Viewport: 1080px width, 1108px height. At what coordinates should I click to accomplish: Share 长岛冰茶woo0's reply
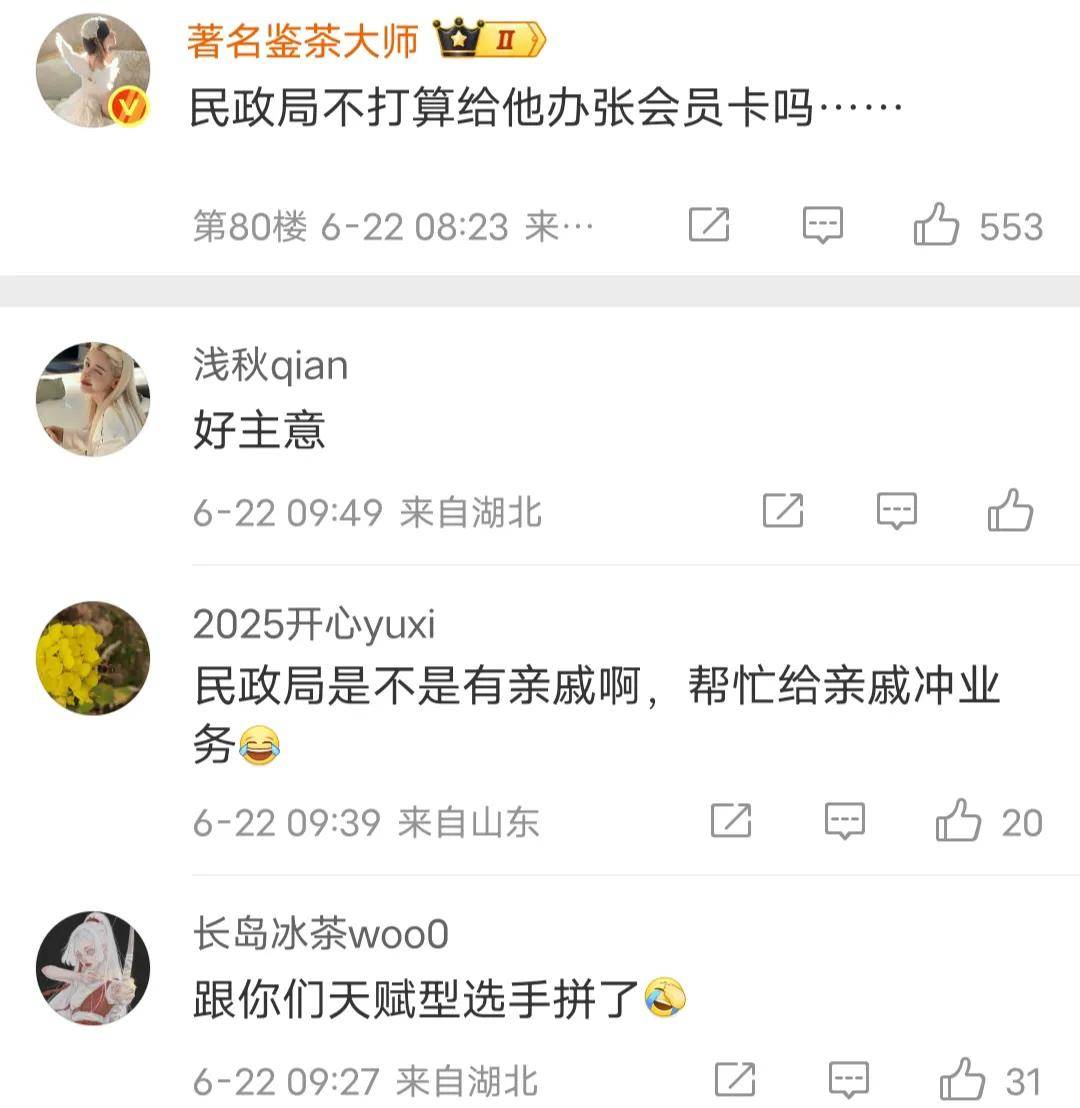735,1080
